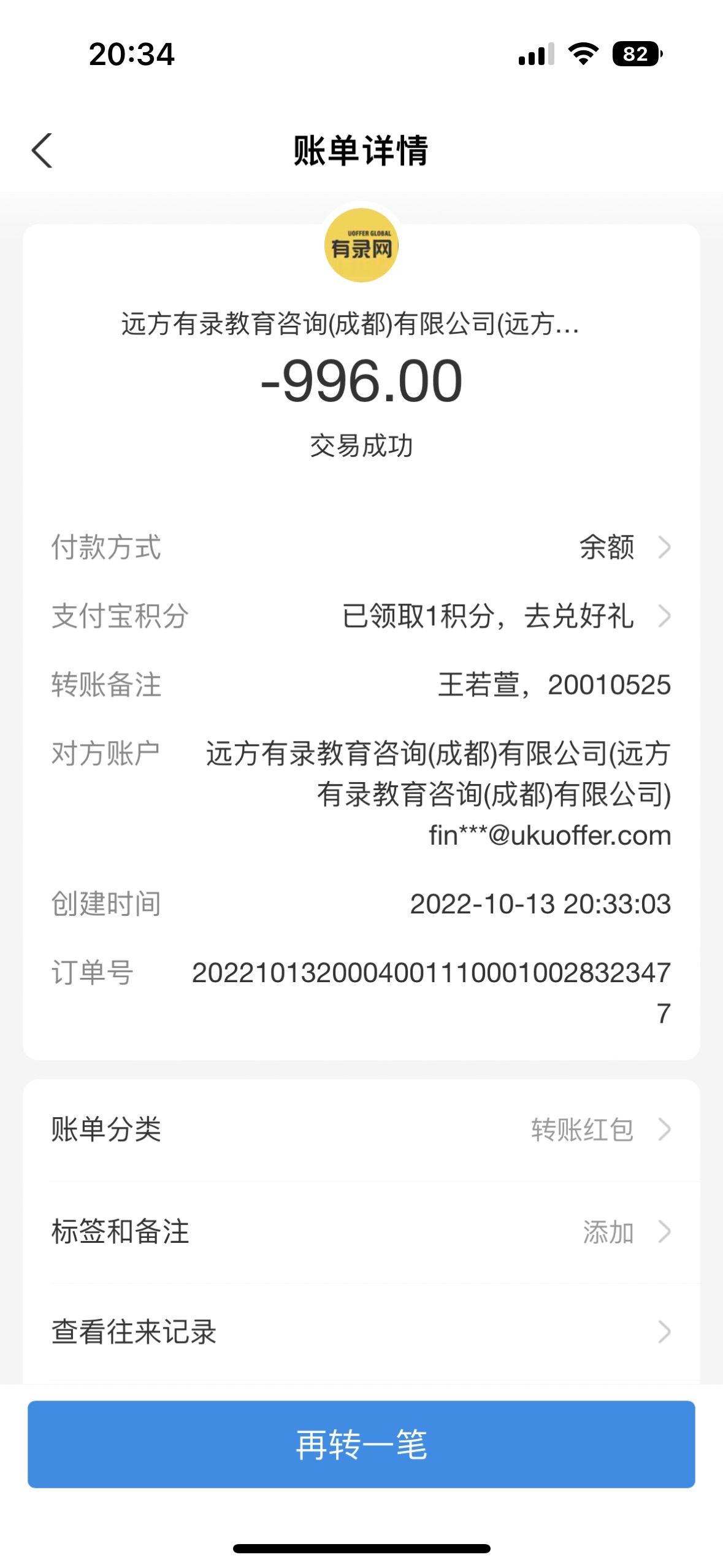Open the 有录网 merchant avatar
The image size is (723, 1568).
(361, 245)
